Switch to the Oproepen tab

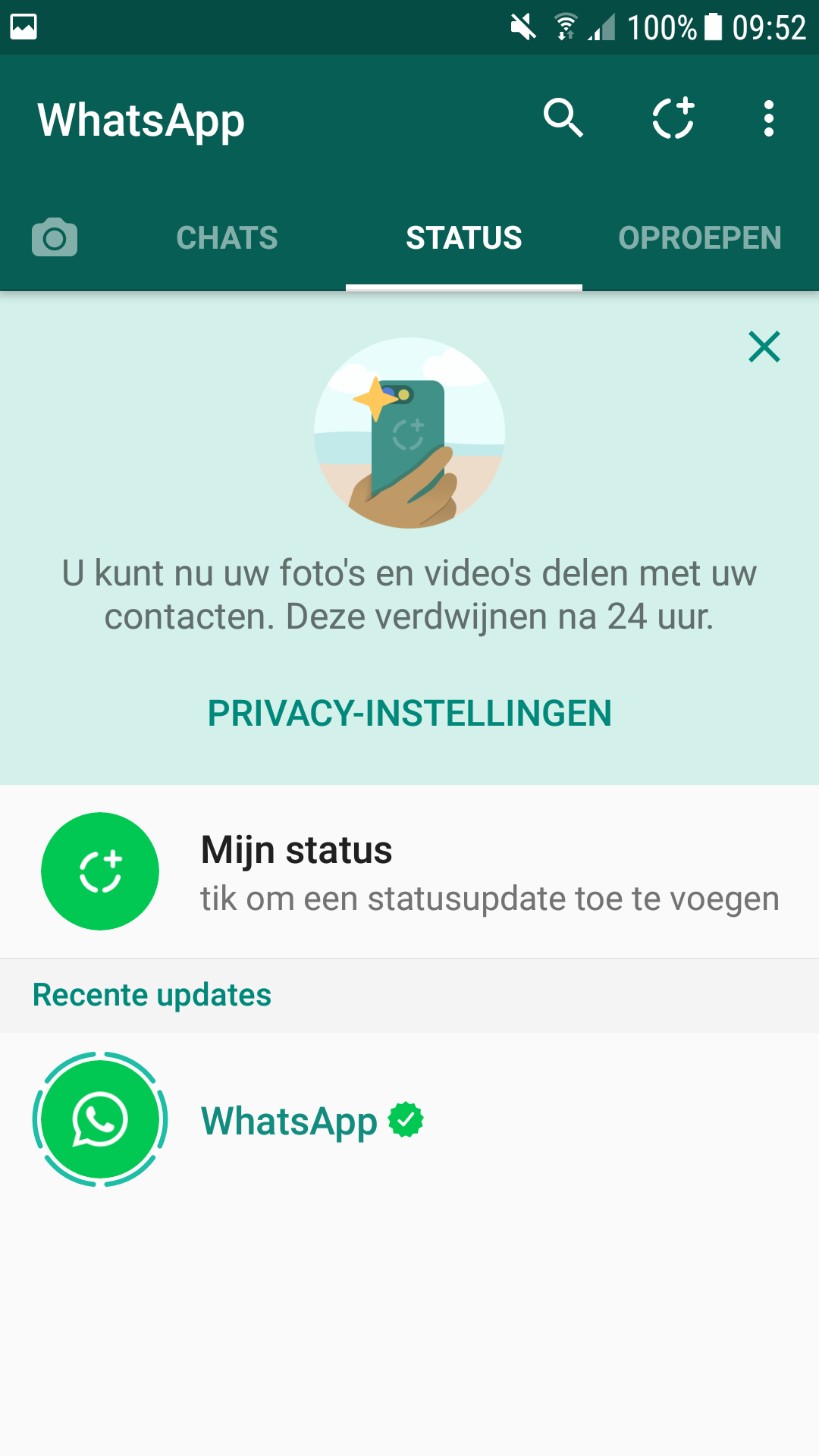[x=699, y=238]
